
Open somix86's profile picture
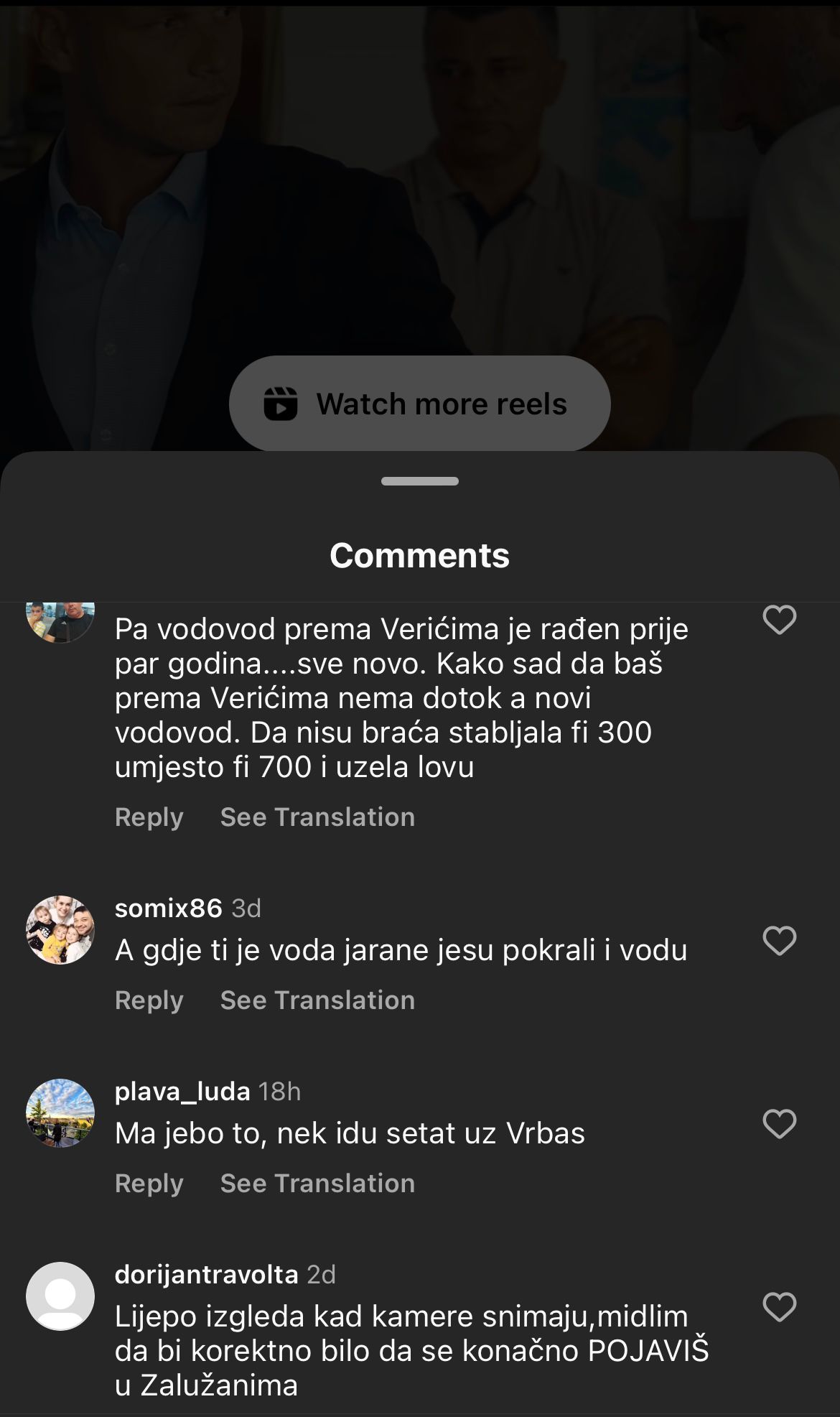pyautogui.click(x=60, y=930)
